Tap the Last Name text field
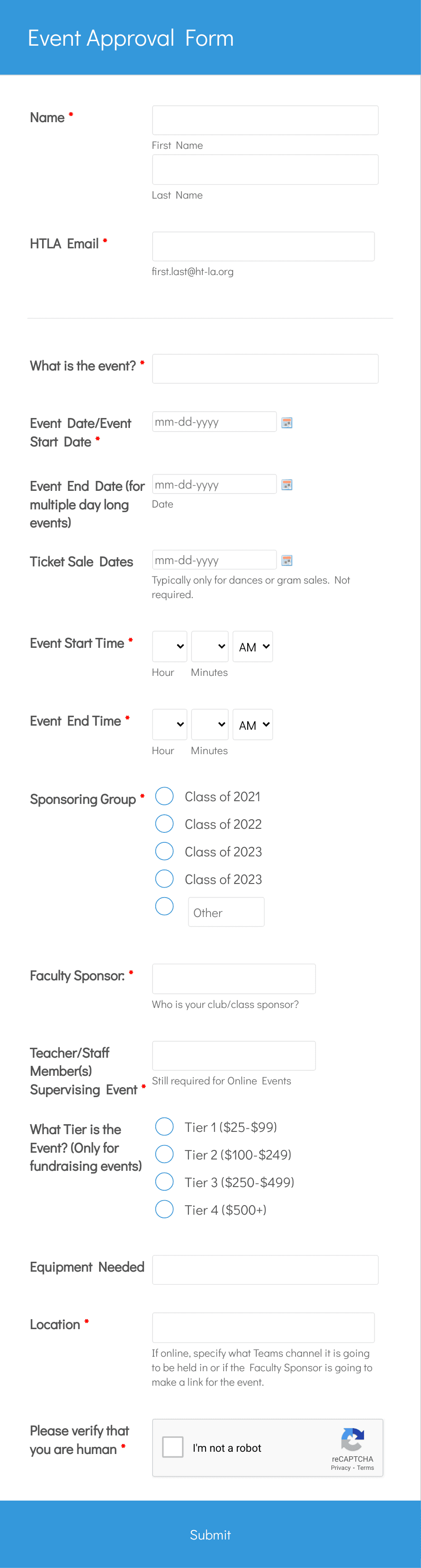421x1568 pixels. pos(265,170)
